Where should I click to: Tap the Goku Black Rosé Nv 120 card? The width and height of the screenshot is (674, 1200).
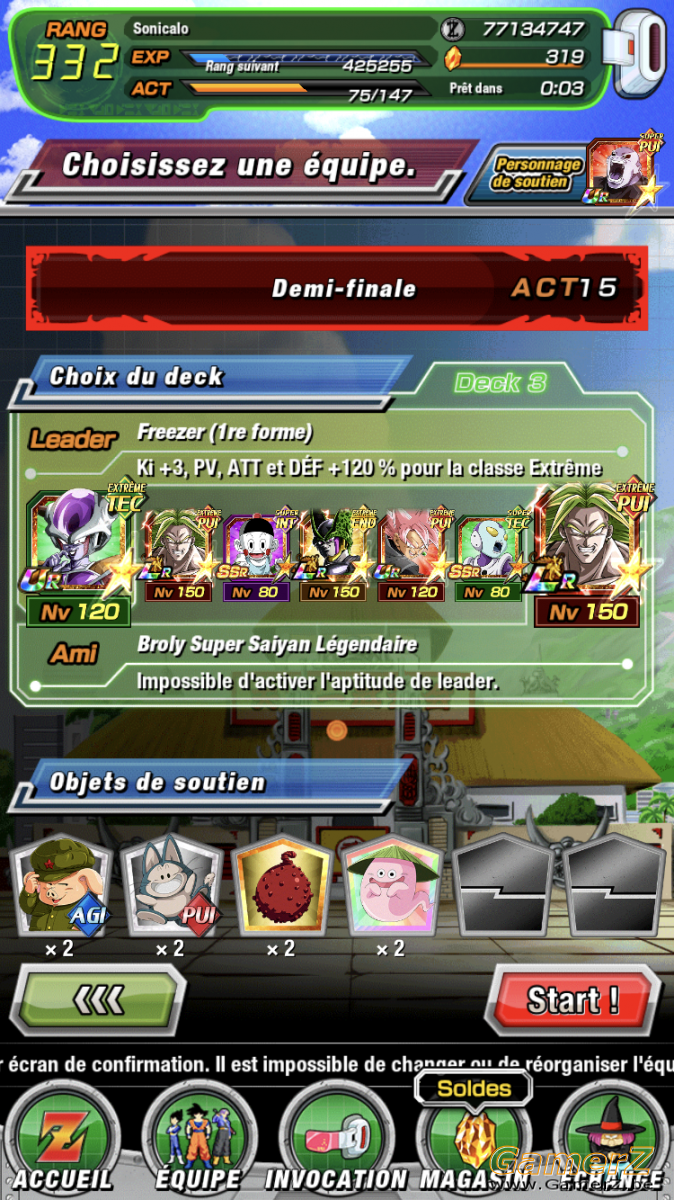[x=411, y=556]
